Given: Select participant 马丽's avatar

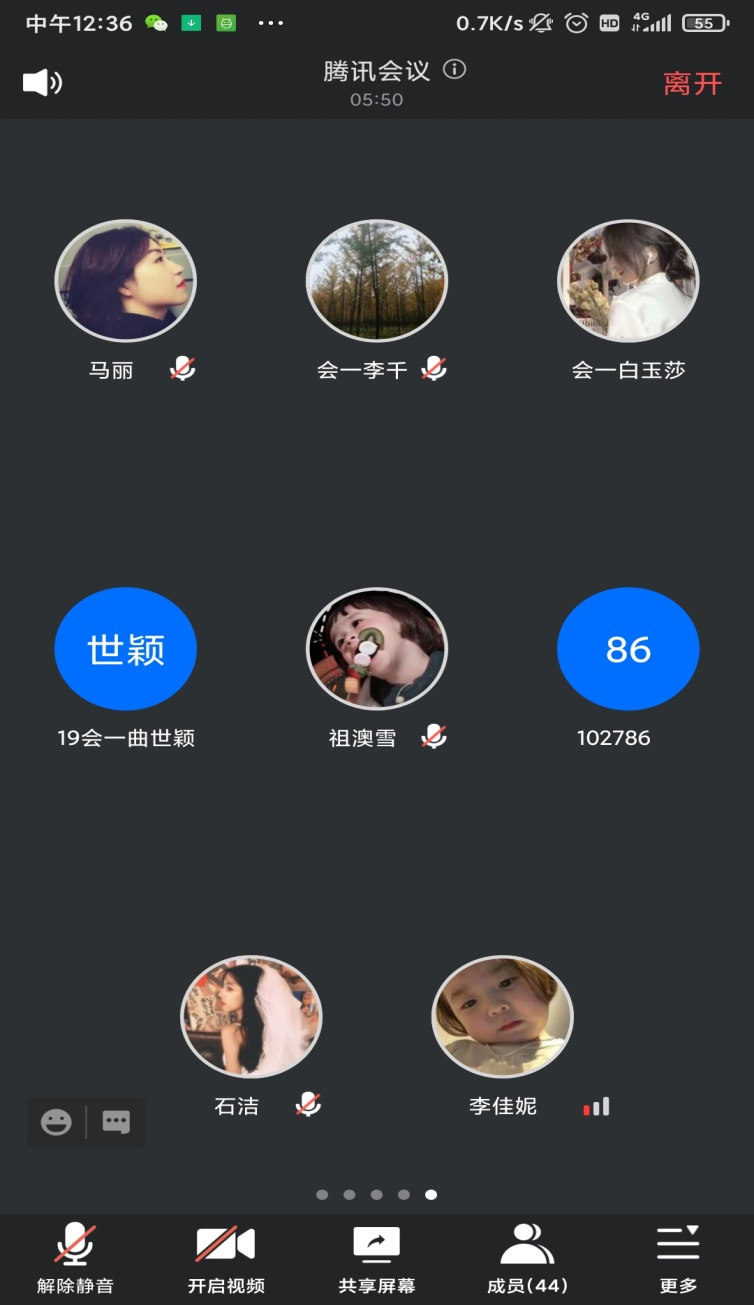Looking at the screenshot, I should (x=125, y=281).
